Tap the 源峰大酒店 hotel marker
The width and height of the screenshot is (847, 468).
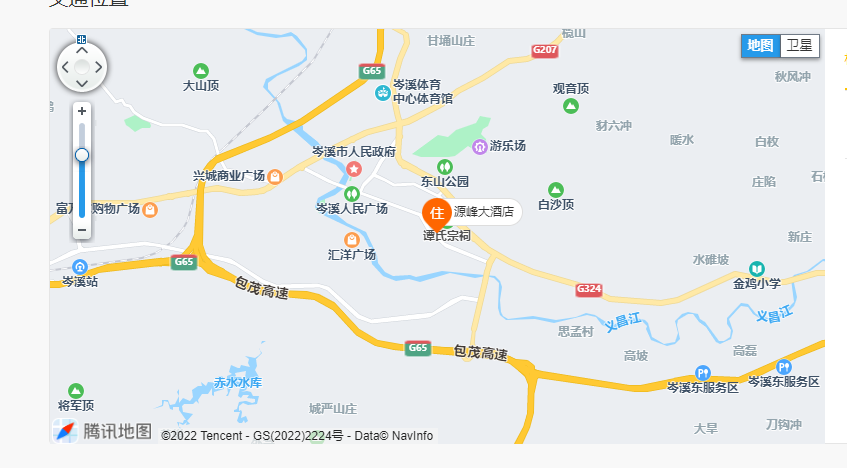click(436, 212)
